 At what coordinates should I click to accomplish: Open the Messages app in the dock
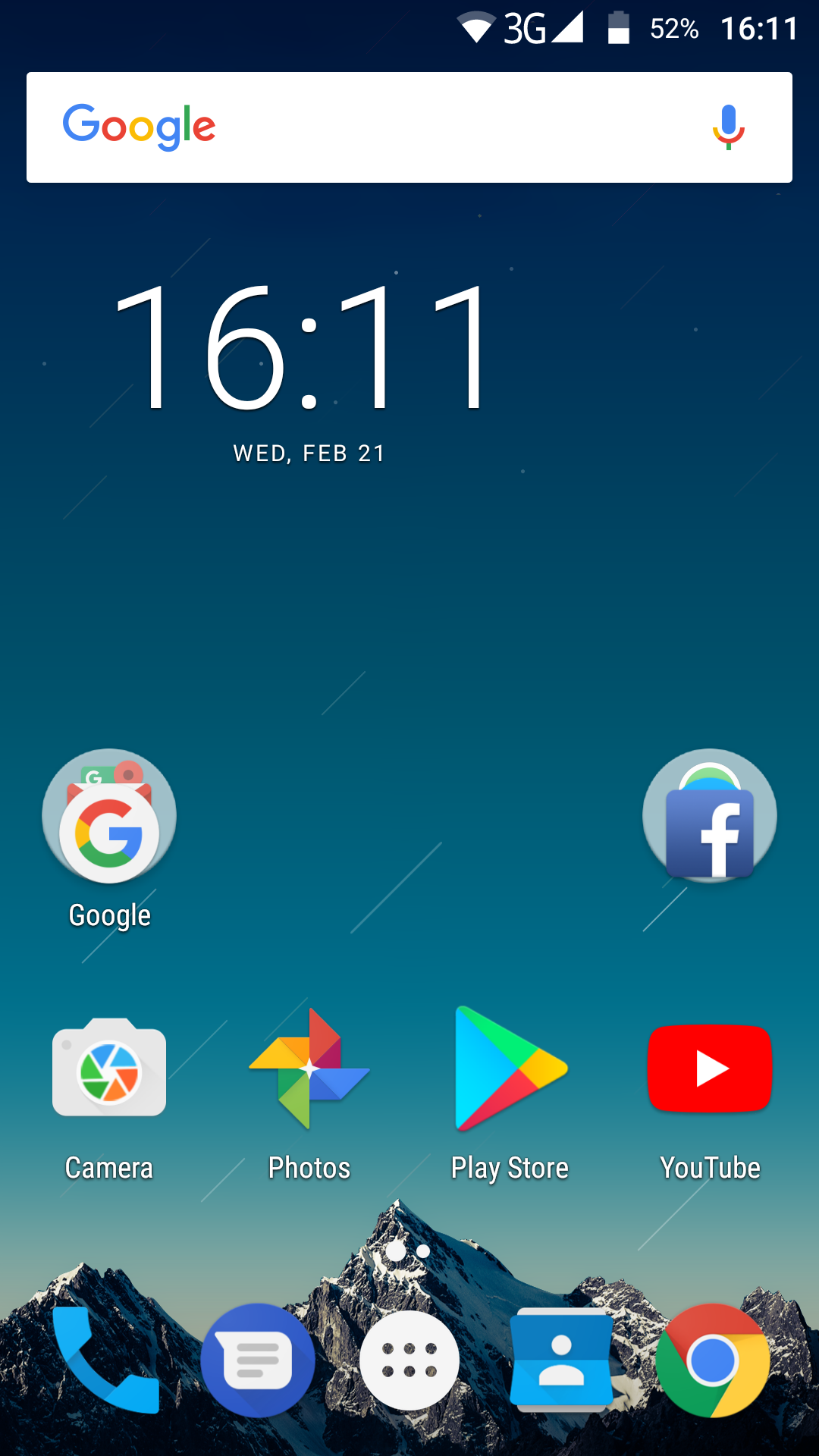pyautogui.click(x=258, y=1360)
